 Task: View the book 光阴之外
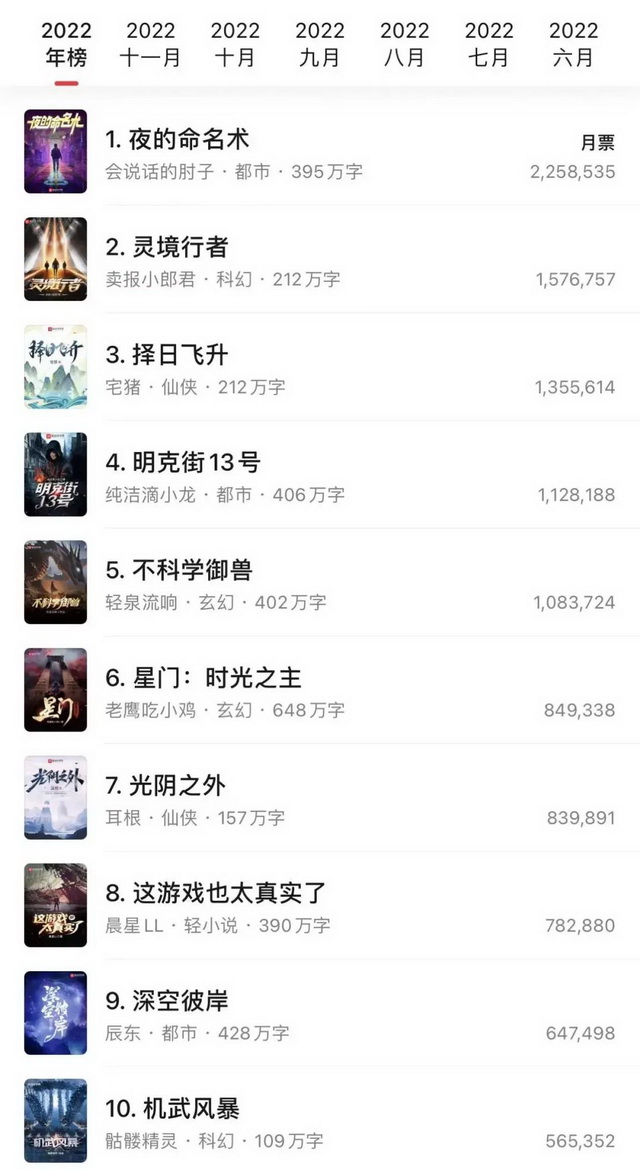click(165, 786)
